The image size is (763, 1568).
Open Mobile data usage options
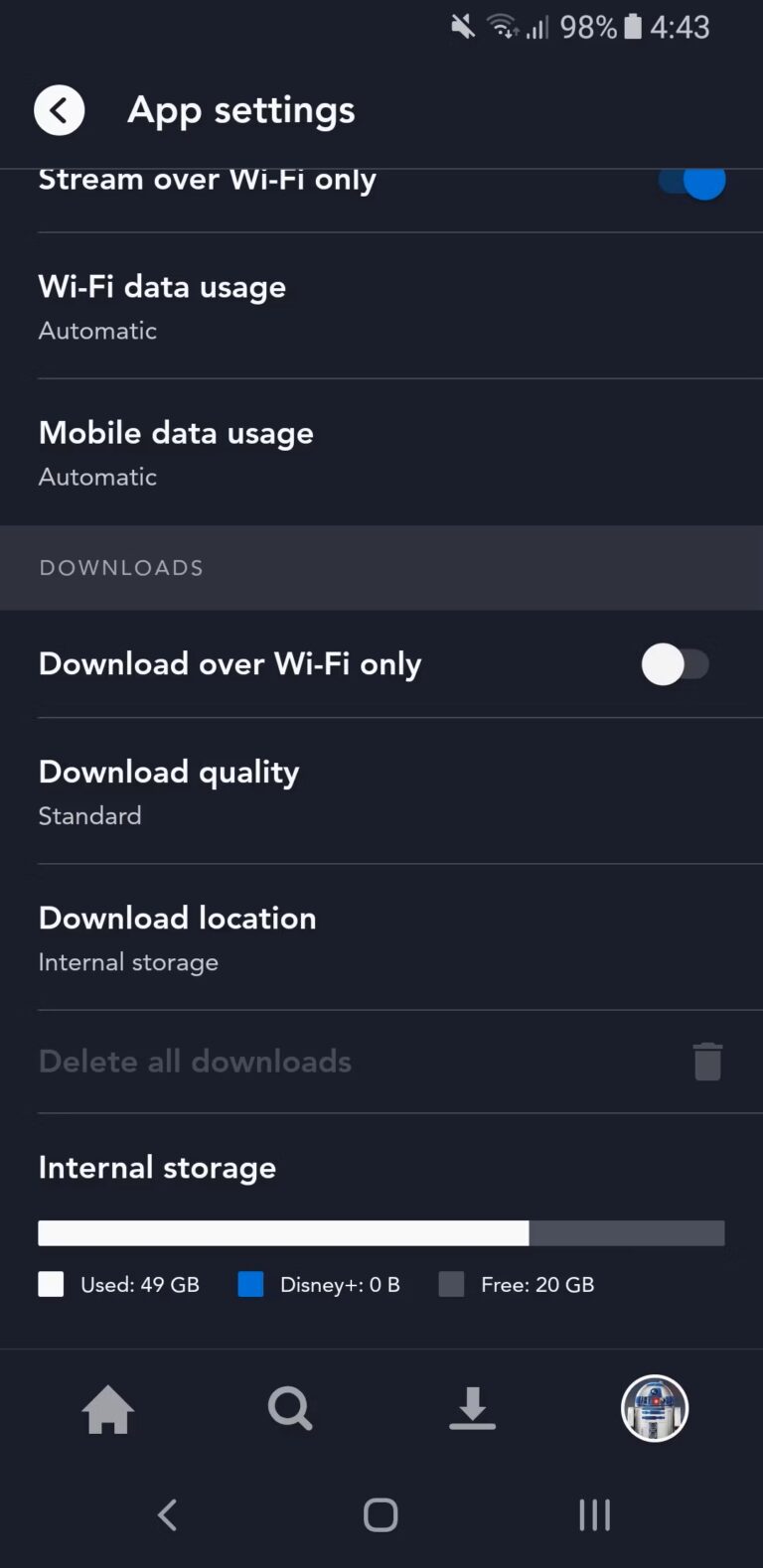(176, 452)
